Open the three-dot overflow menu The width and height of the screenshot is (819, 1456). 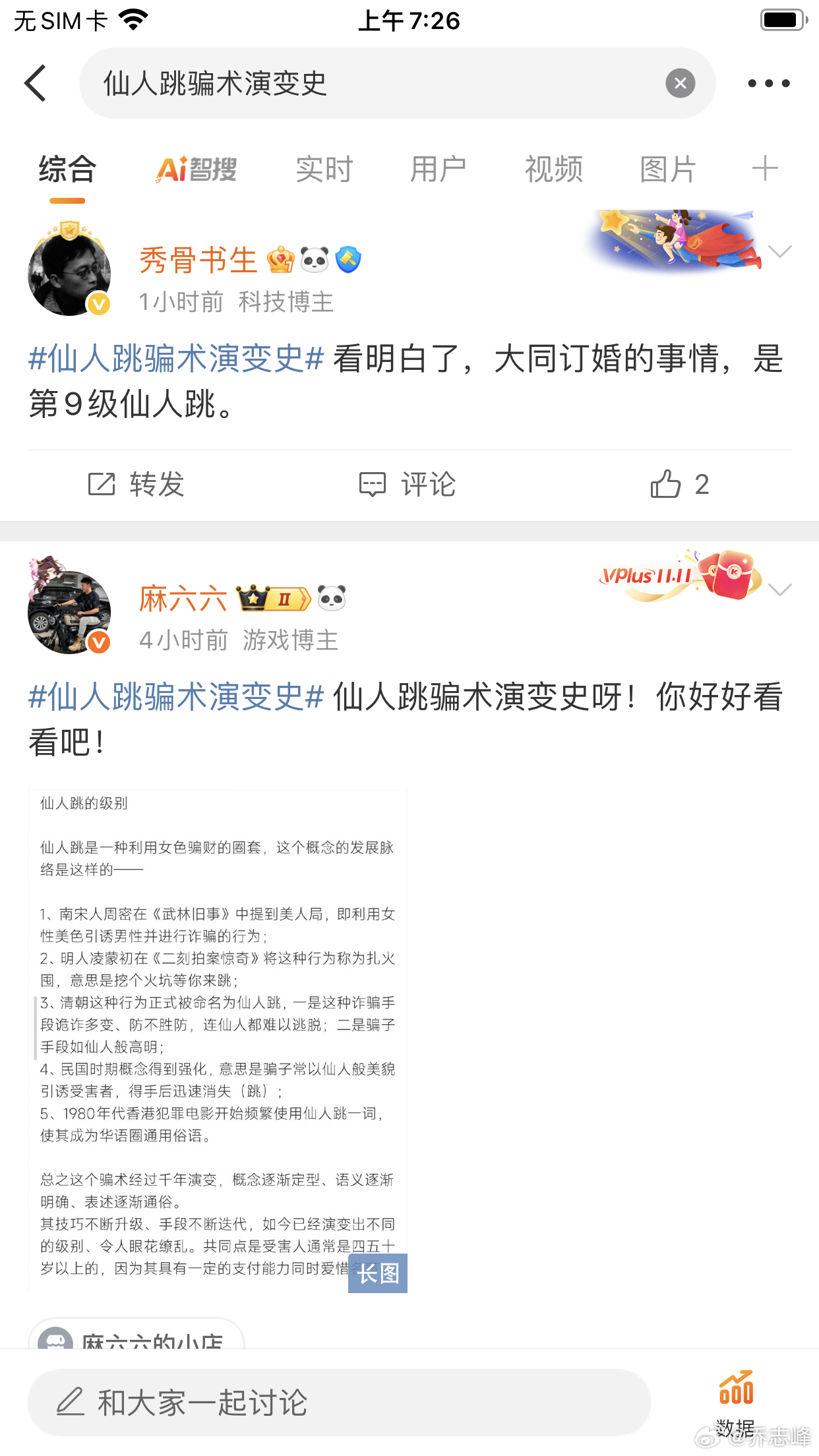(768, 83)
